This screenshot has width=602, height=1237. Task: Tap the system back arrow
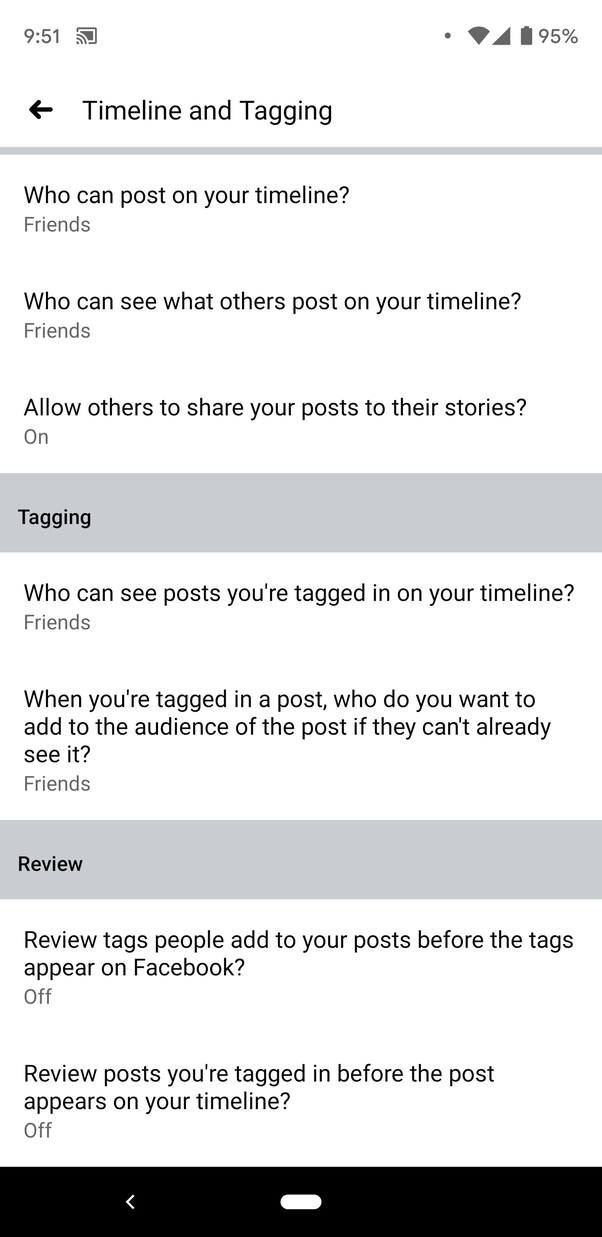[130, 1202]
